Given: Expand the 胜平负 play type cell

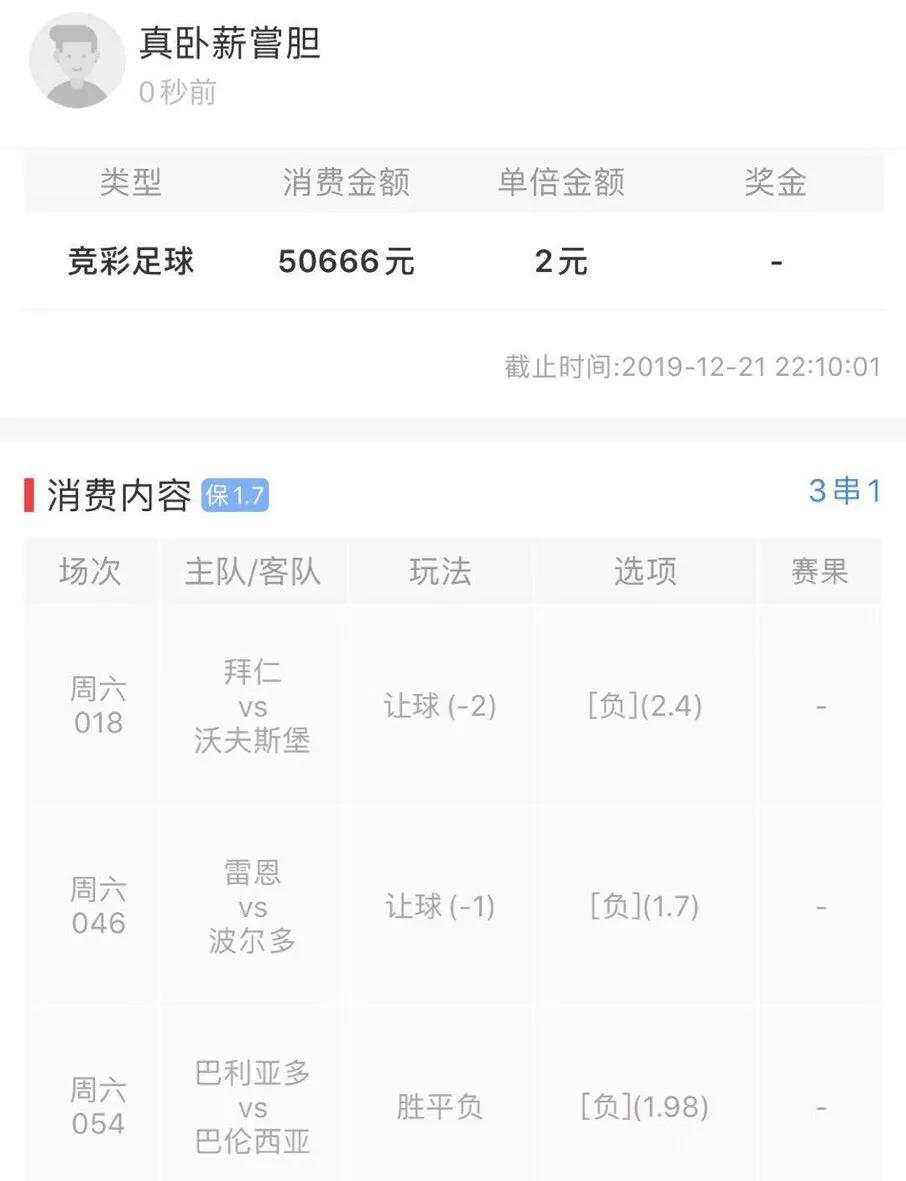Looking at the screenshot, I should [438, 1107].
